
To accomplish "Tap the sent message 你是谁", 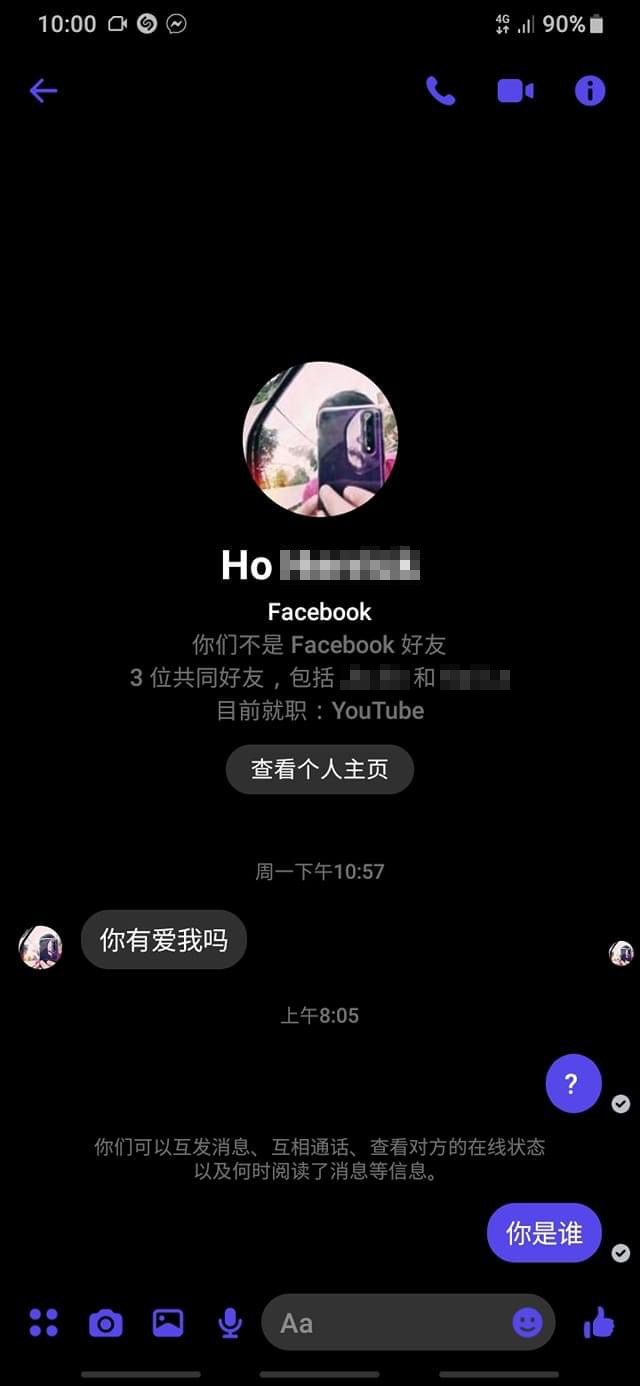I will [x=544, y=1233].
